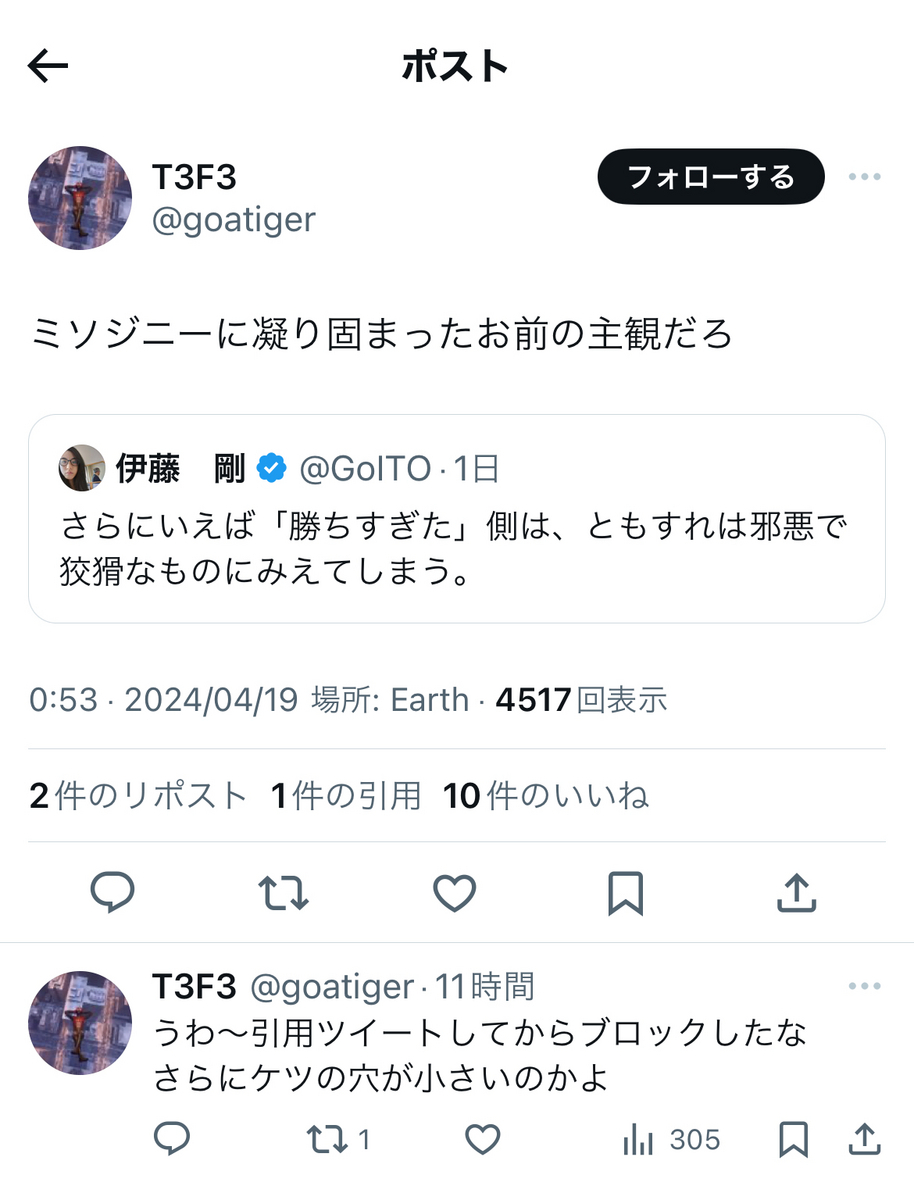The height and width of the screenshot is (1200, 914).
Task: Bookmark the main post
Action: 626,892
